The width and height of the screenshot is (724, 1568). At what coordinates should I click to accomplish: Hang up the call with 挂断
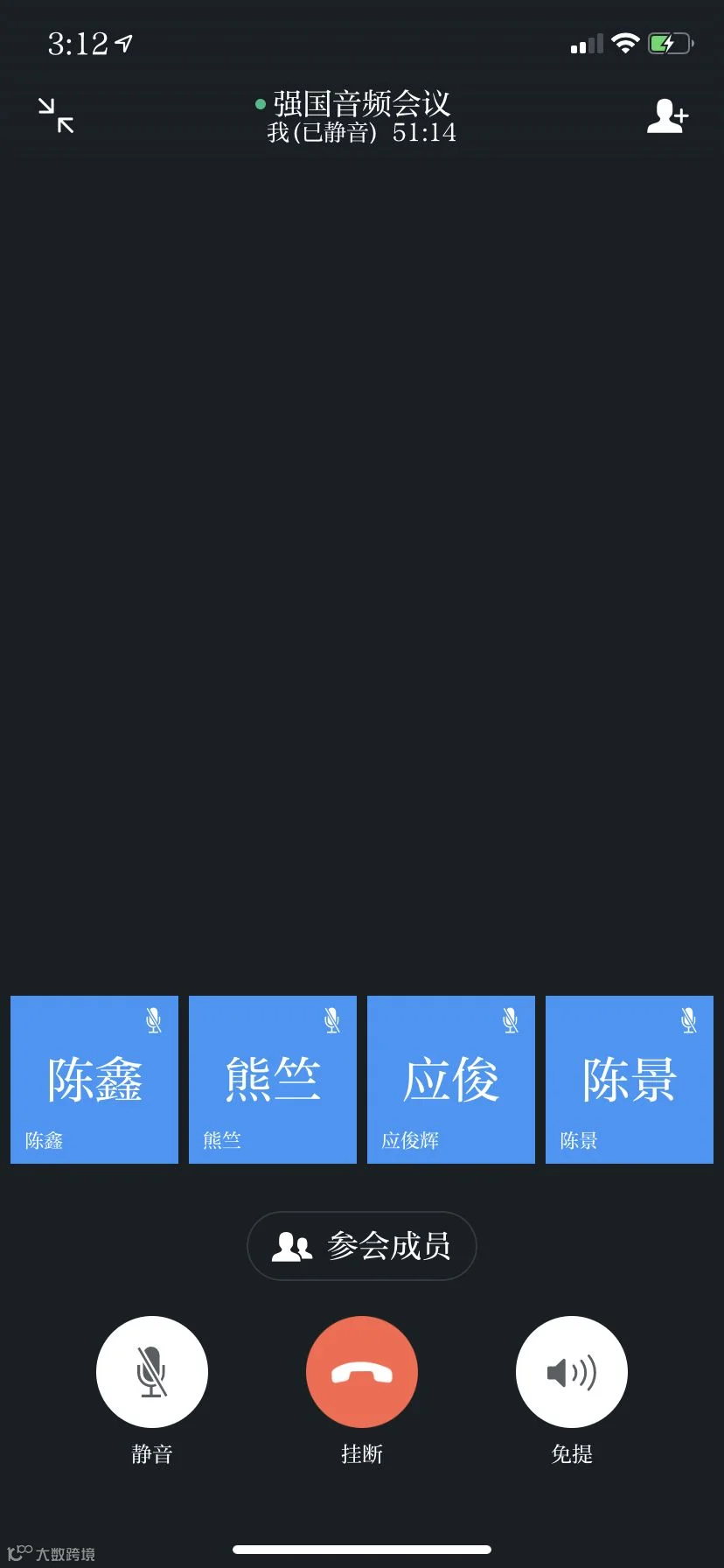click(x=362, y=1372)
